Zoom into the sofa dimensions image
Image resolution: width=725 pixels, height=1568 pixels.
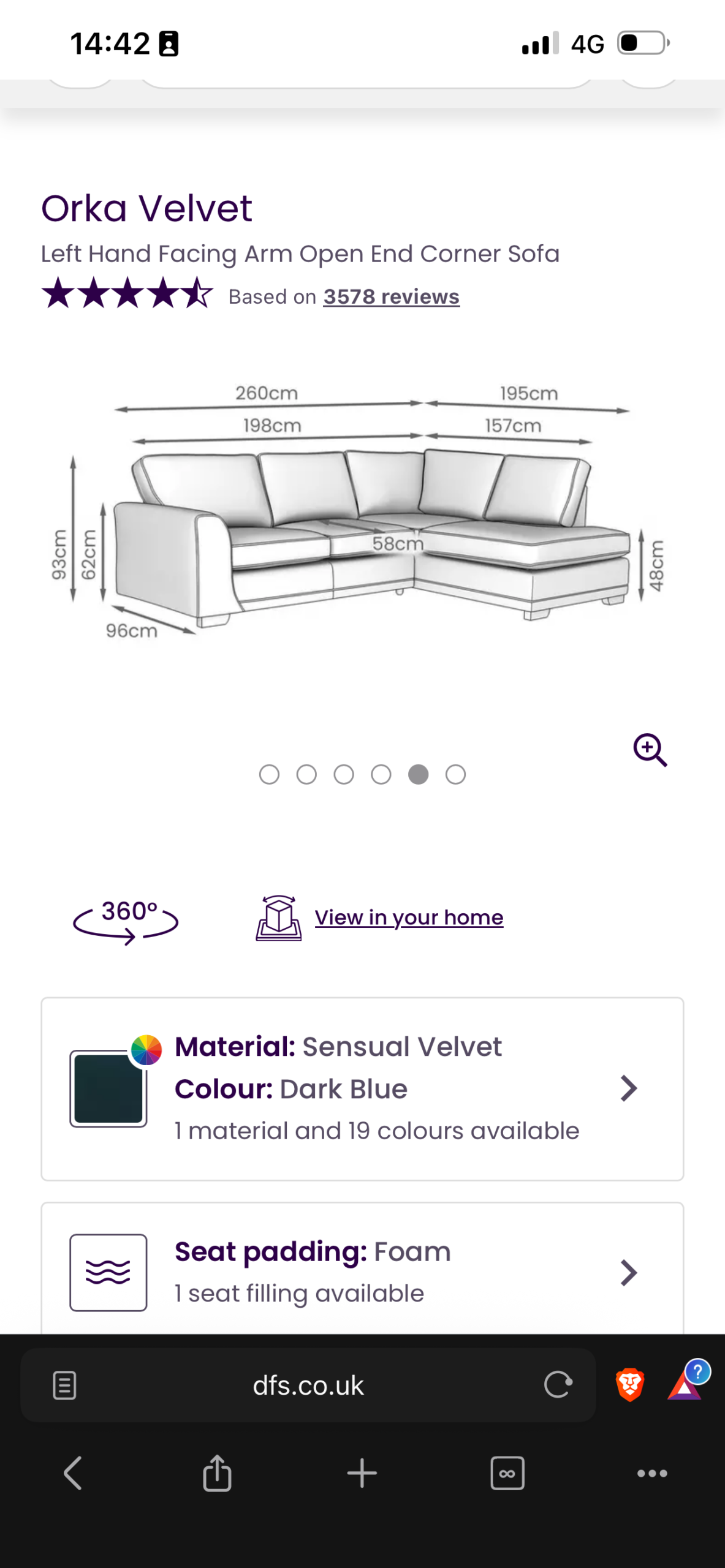650,750
